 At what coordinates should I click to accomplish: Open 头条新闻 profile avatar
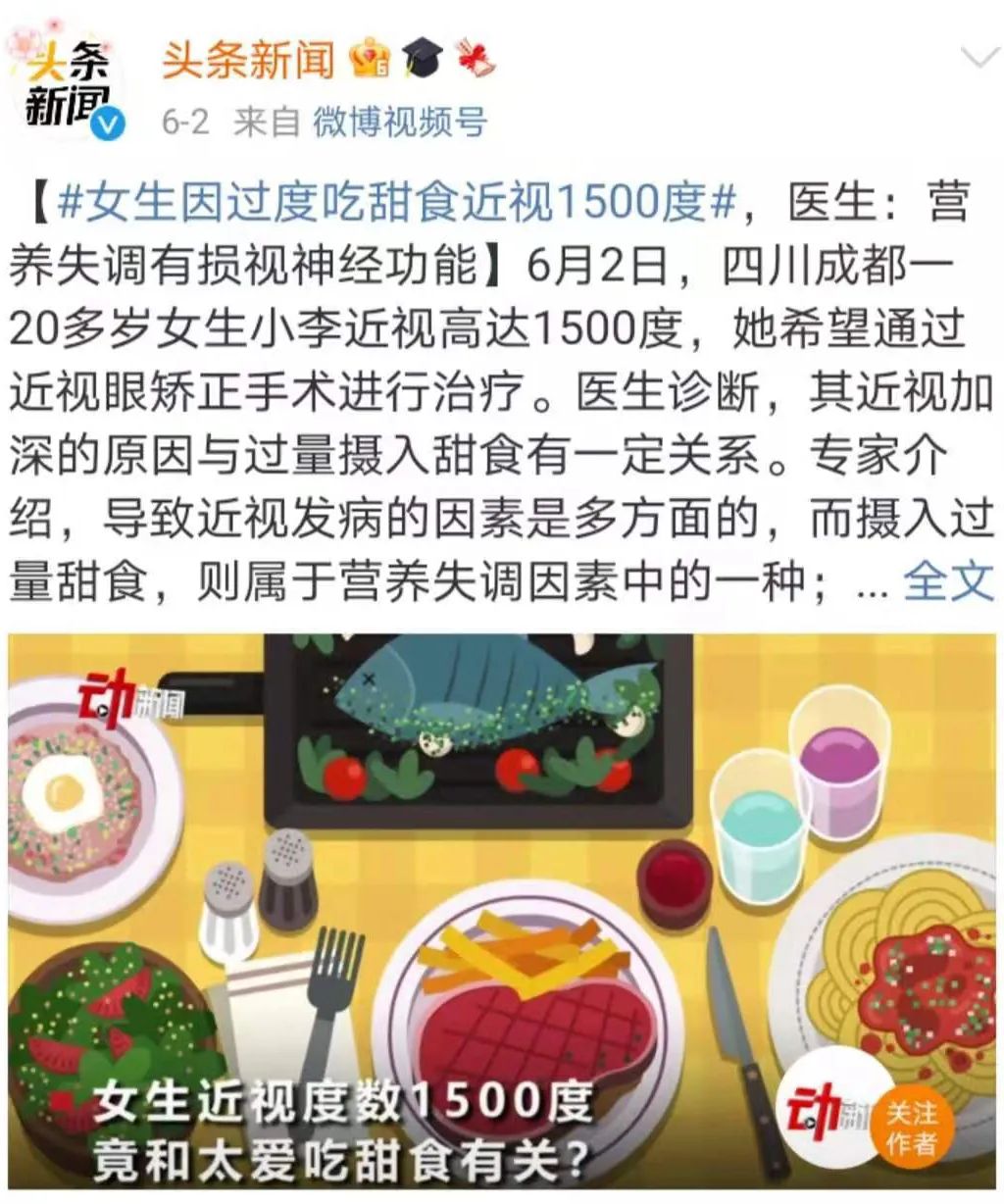coord(65,85)
